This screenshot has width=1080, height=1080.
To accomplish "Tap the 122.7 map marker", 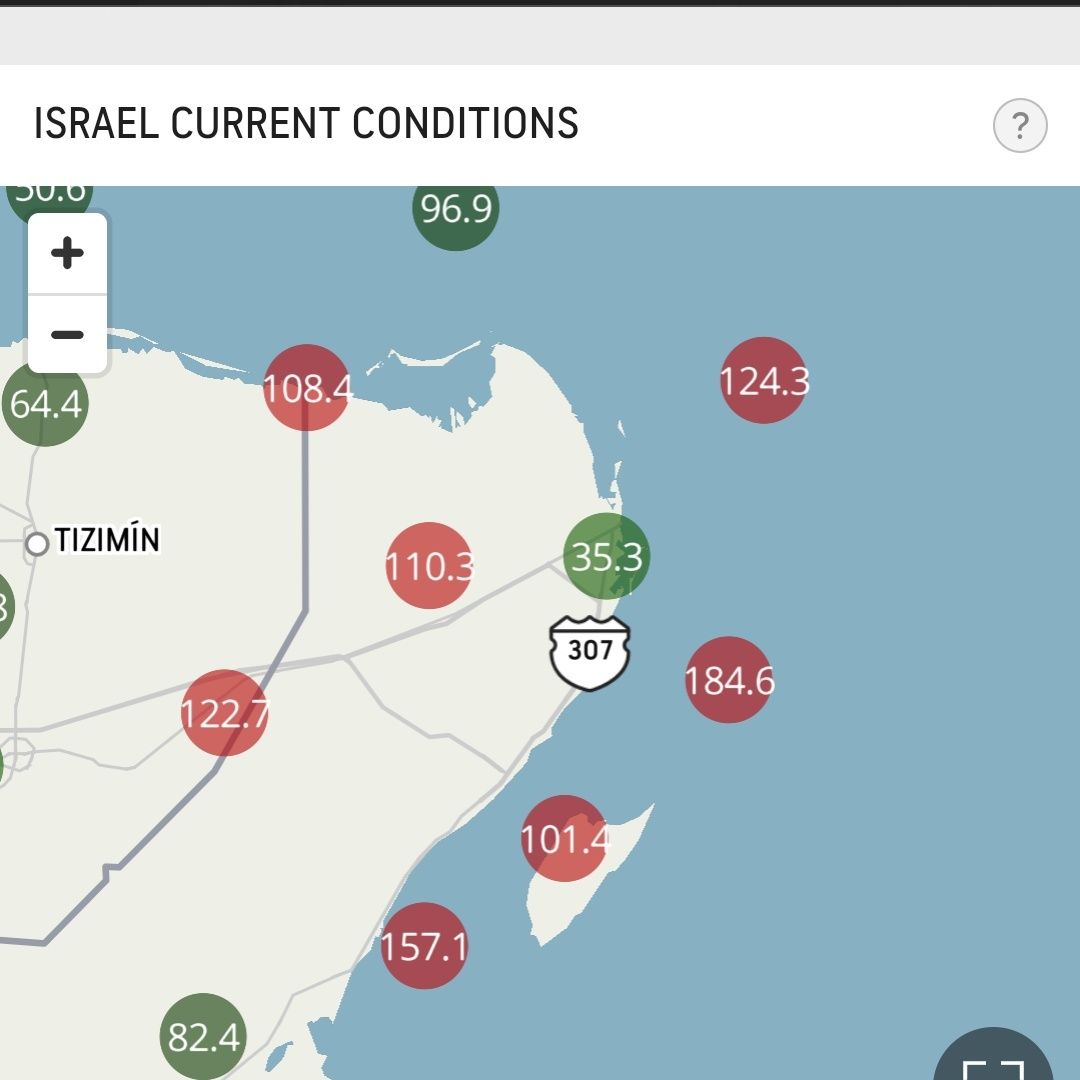I will (224, 713).
